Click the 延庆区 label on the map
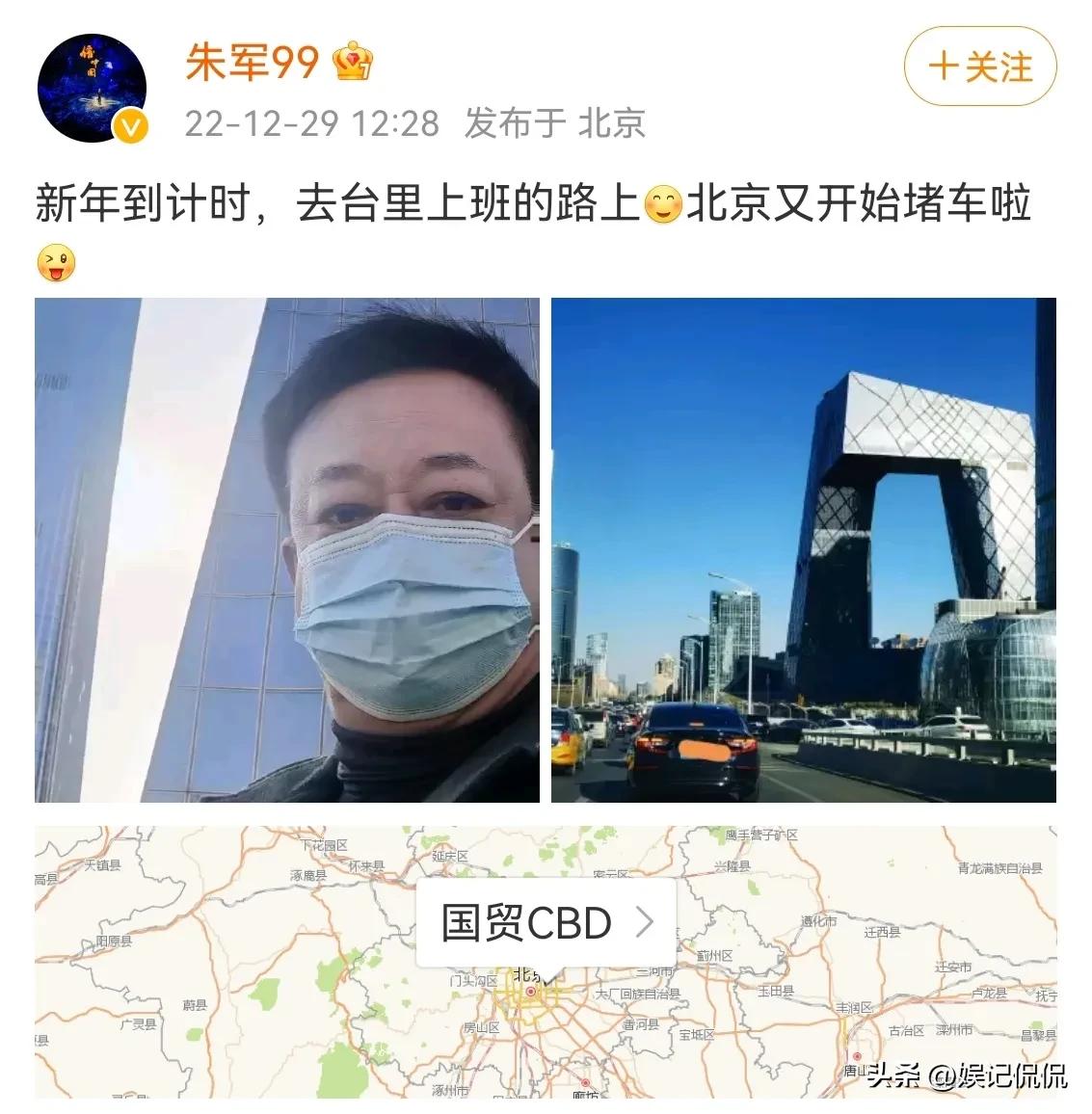Screen dimensions: 1092x1114 pos(452,857)
